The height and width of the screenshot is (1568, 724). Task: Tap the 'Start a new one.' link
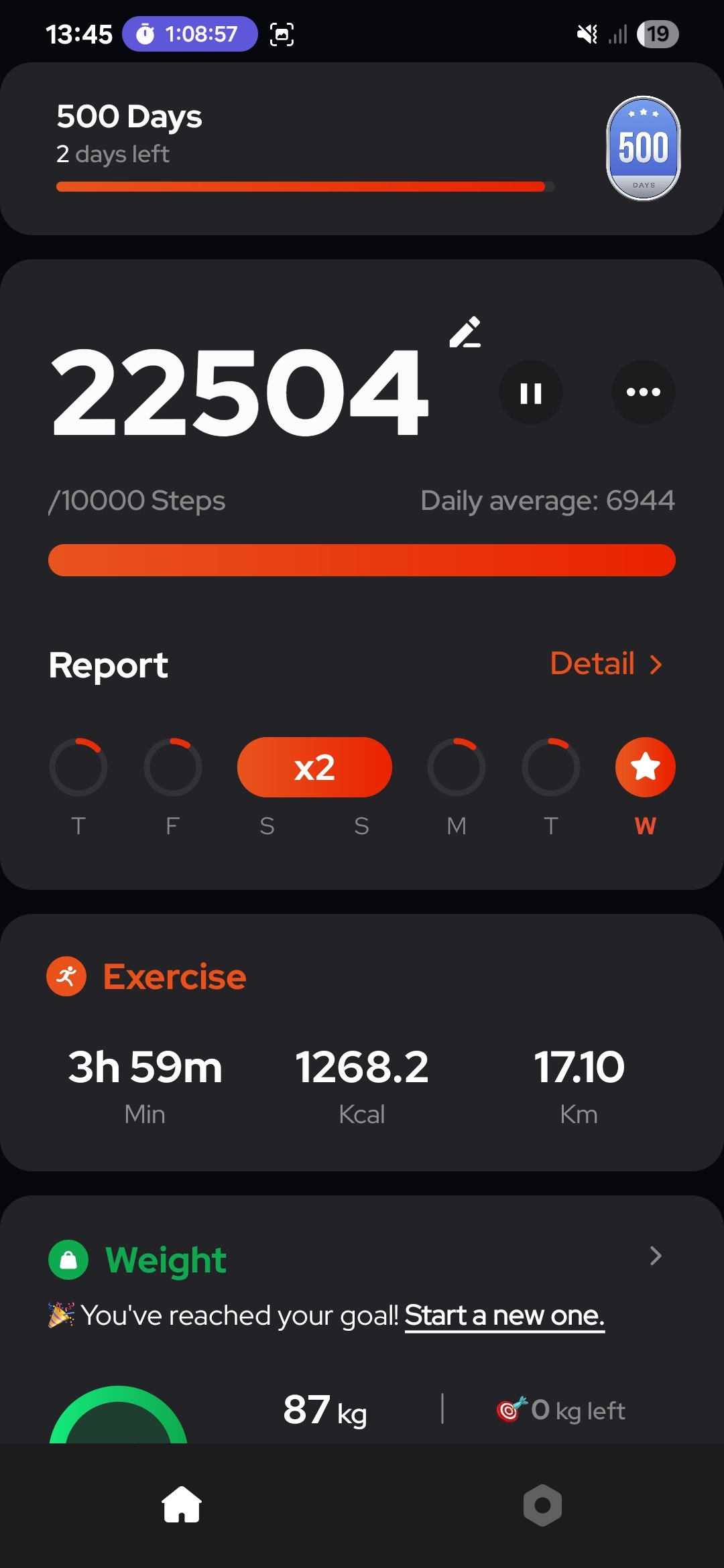click(x=505, y=1315)
